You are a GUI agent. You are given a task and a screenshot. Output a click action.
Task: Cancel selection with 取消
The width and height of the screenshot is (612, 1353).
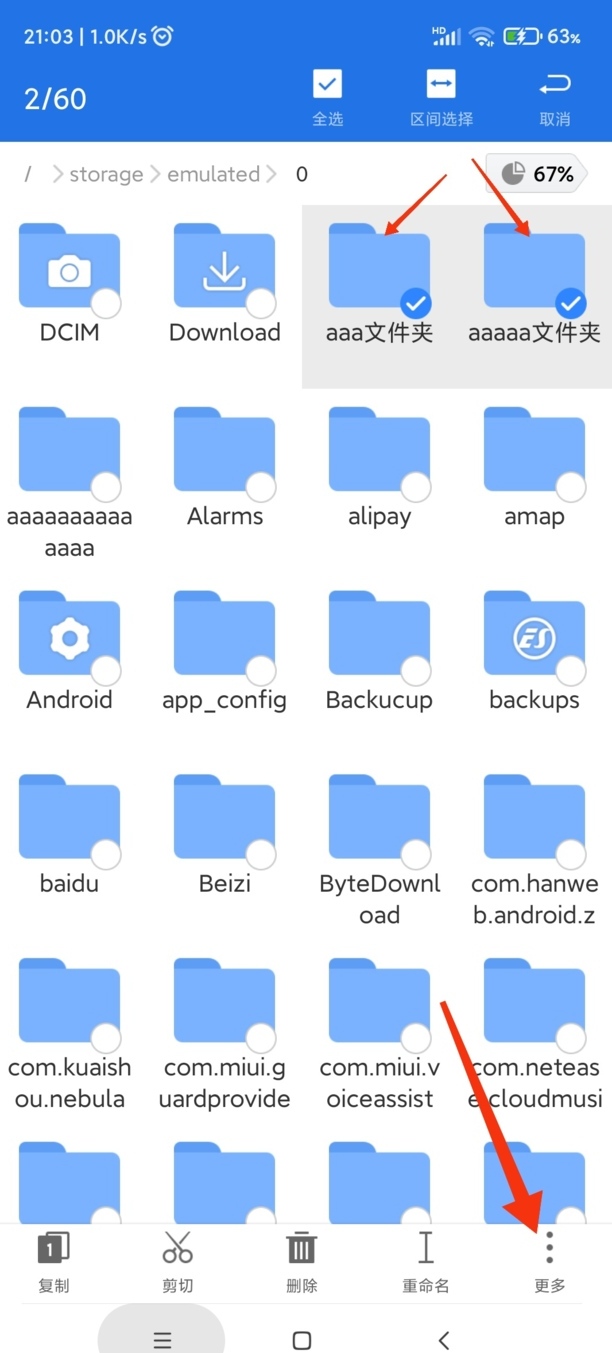point(554,98)
